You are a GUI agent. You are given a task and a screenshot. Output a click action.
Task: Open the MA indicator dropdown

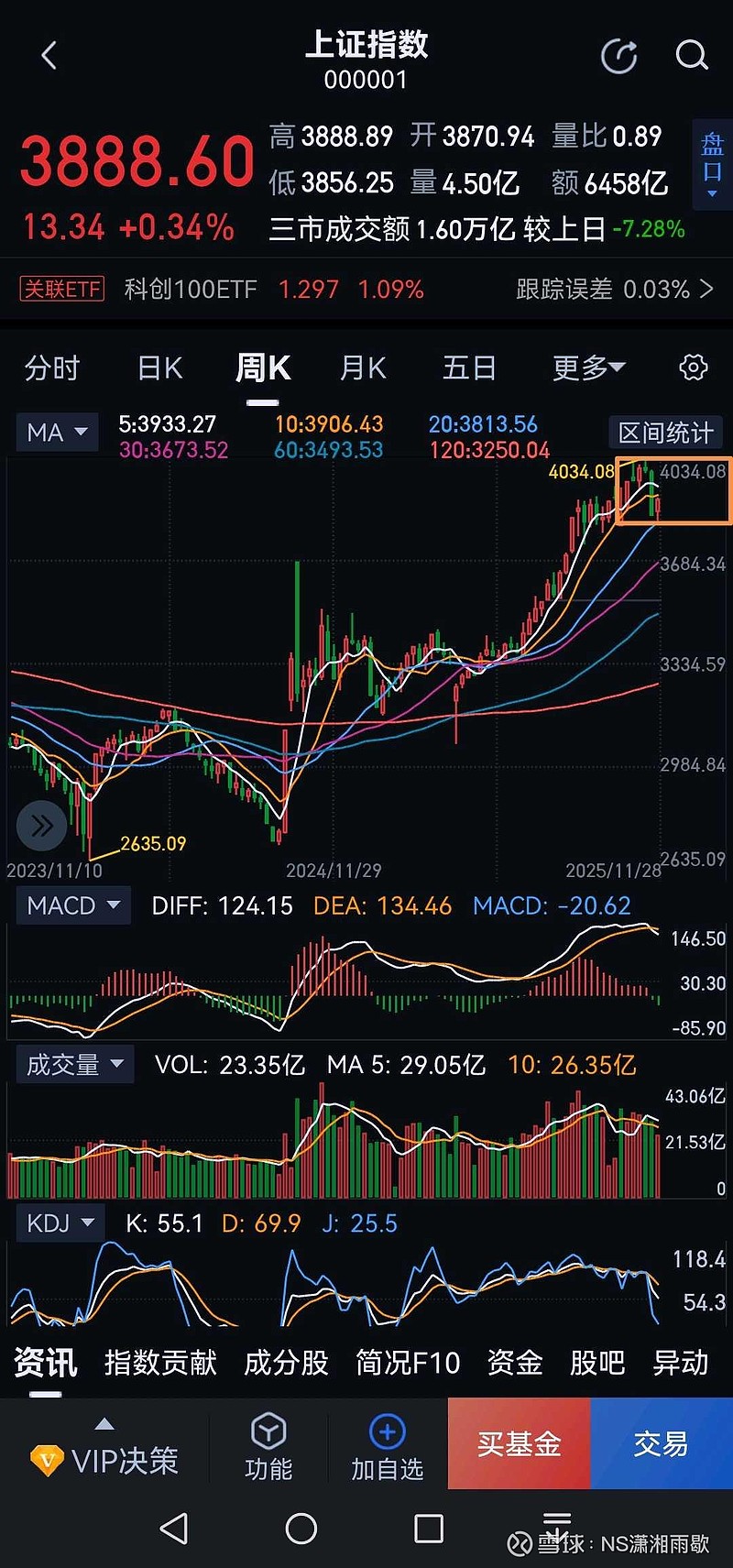tap(56, 432)
